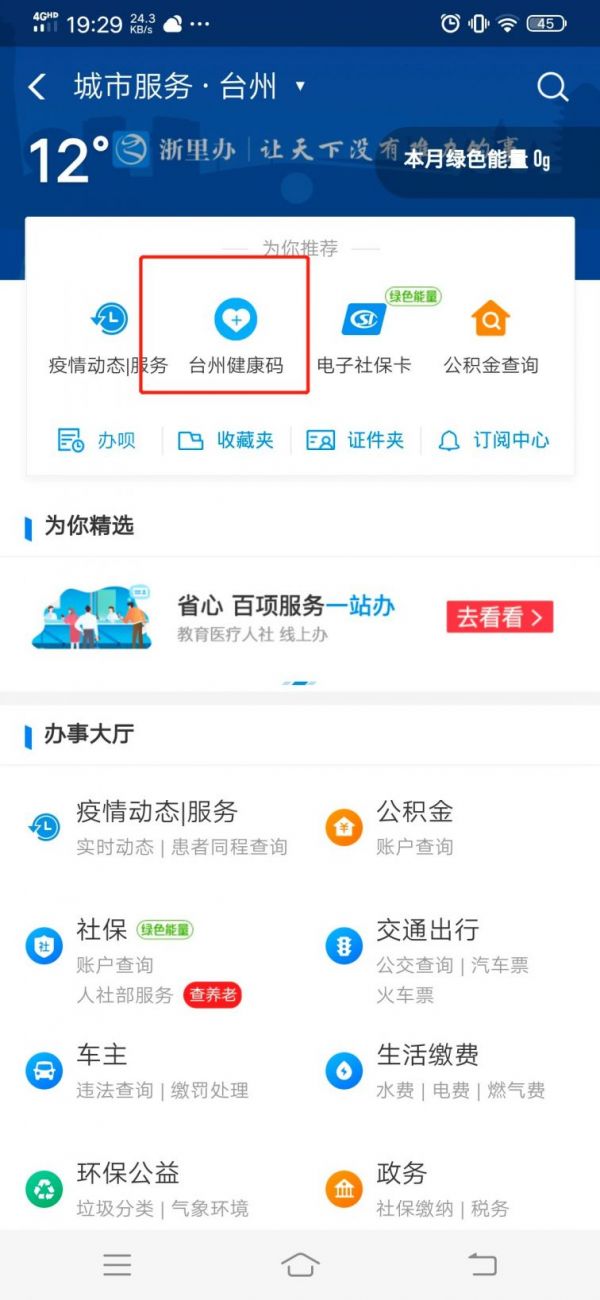Open the recommended 疫情动态|服务 shortcut
The width and height of the screenshot is (600, 1300).
(108, 337)
